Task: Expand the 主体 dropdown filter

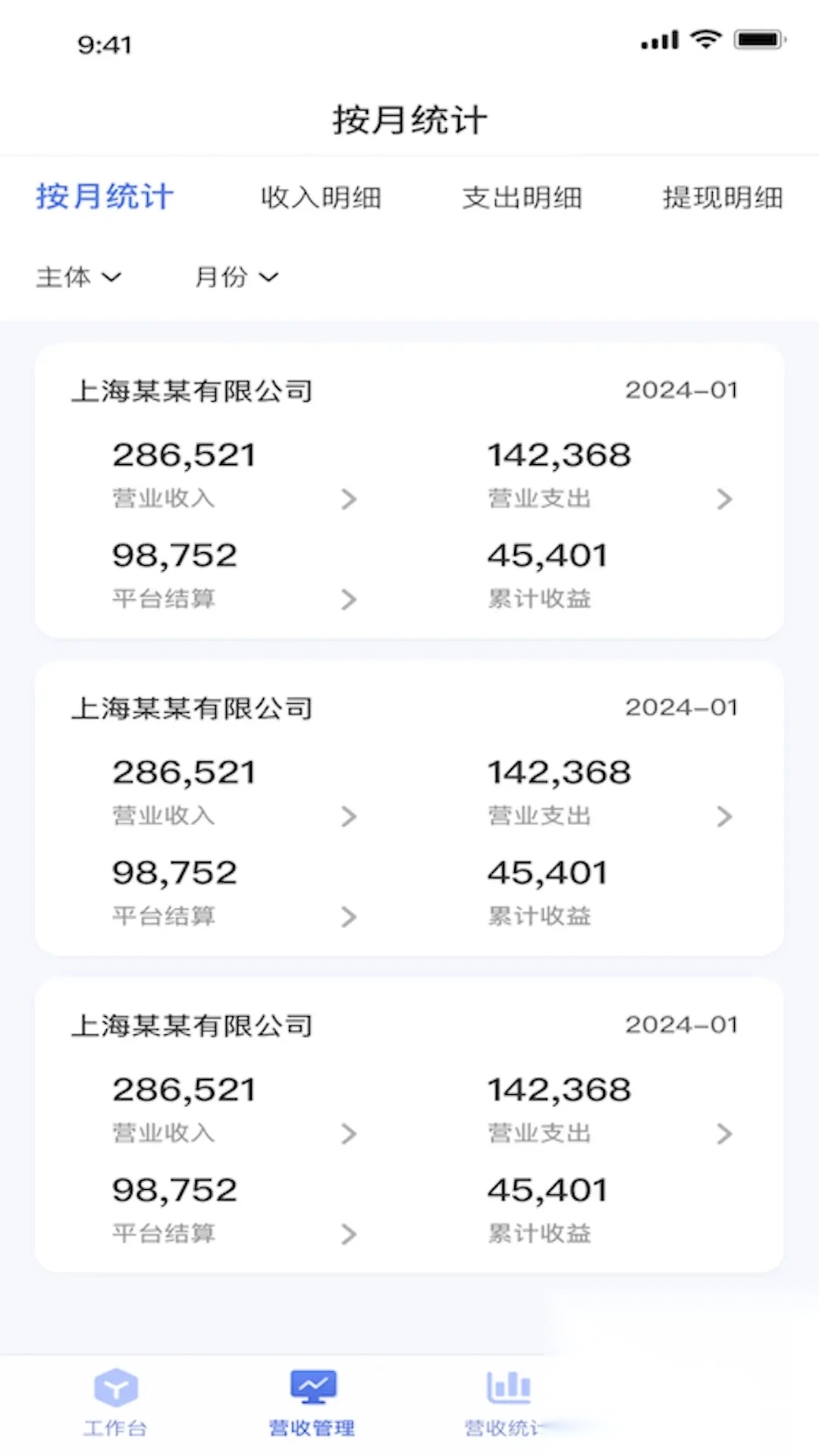Action: (x=79, y=278)
